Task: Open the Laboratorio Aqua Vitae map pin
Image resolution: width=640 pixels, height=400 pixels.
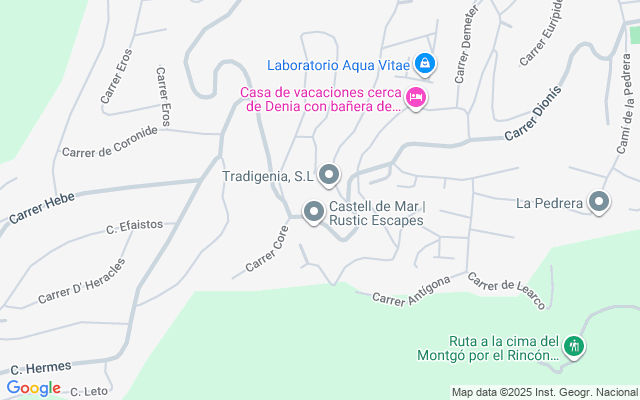Action: point(425,64)
